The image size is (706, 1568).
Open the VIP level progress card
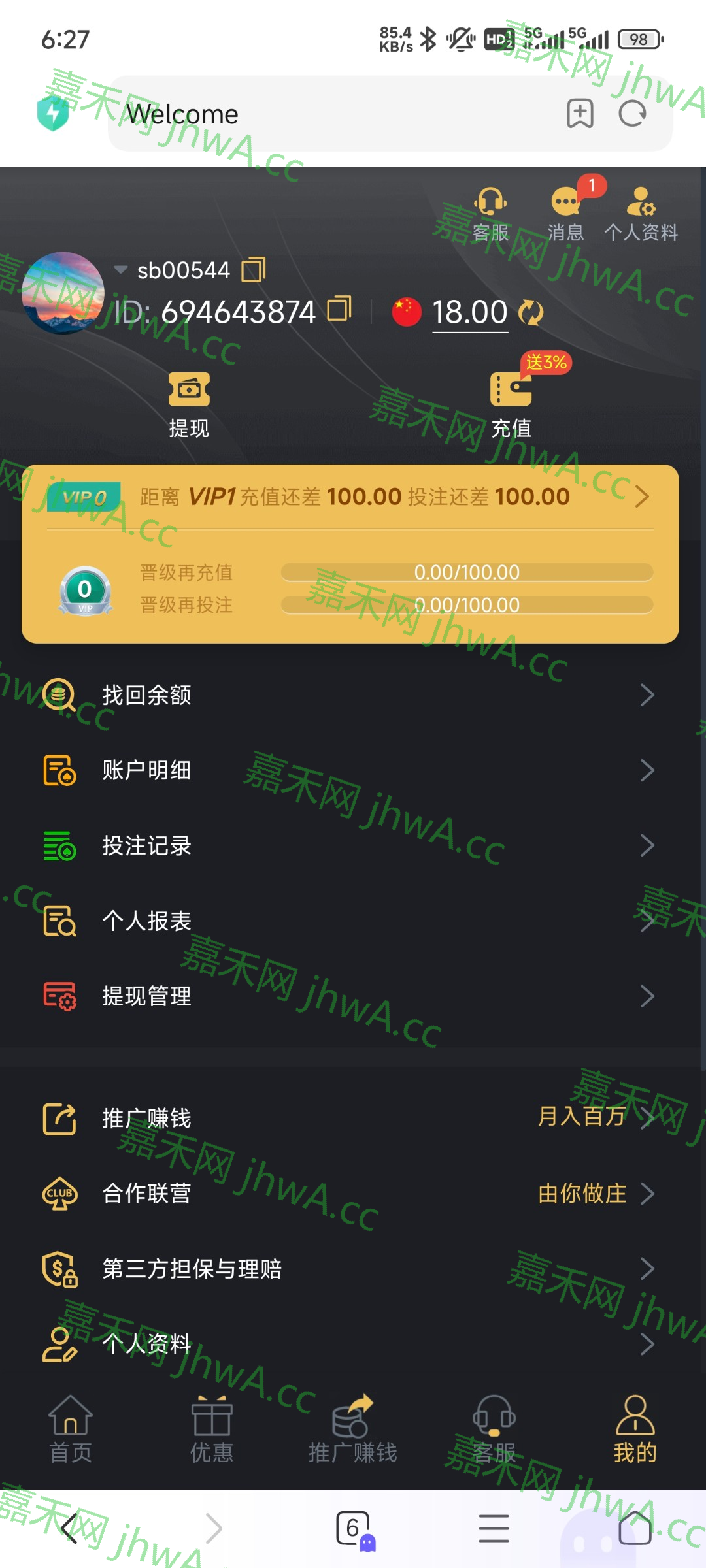(x=350, y=554)
